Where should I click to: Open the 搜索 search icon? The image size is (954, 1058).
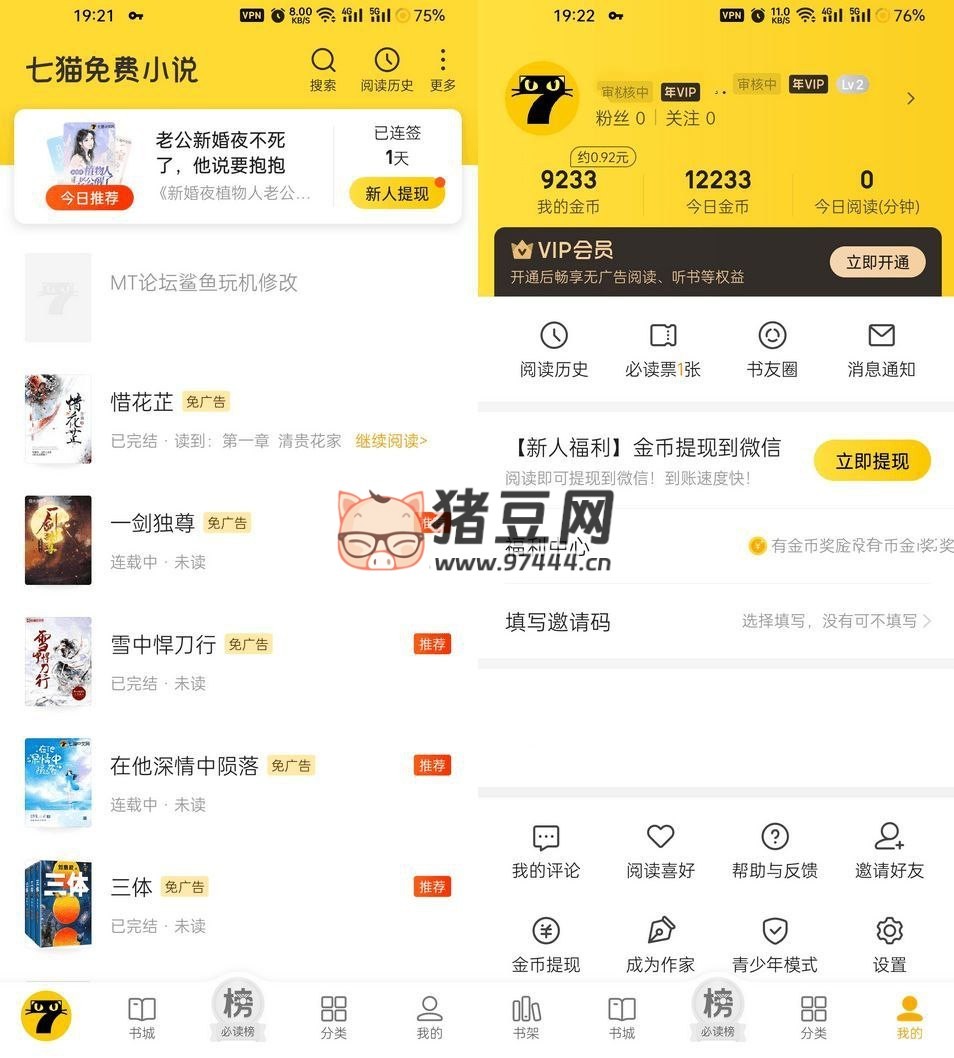pyautogui.click(x=323, y=68)
